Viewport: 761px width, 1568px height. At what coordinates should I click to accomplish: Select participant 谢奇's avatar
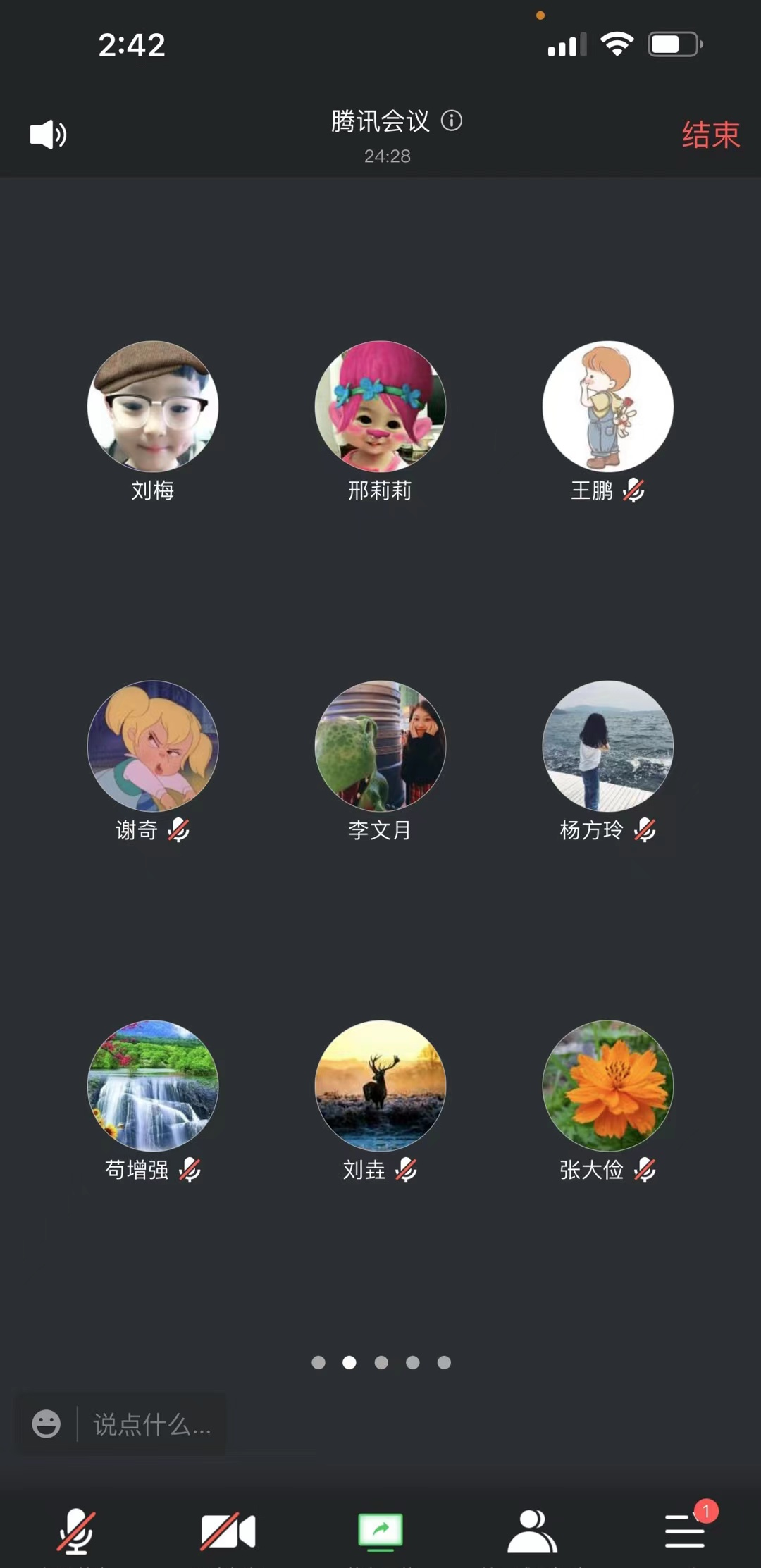tap(153, 746)
